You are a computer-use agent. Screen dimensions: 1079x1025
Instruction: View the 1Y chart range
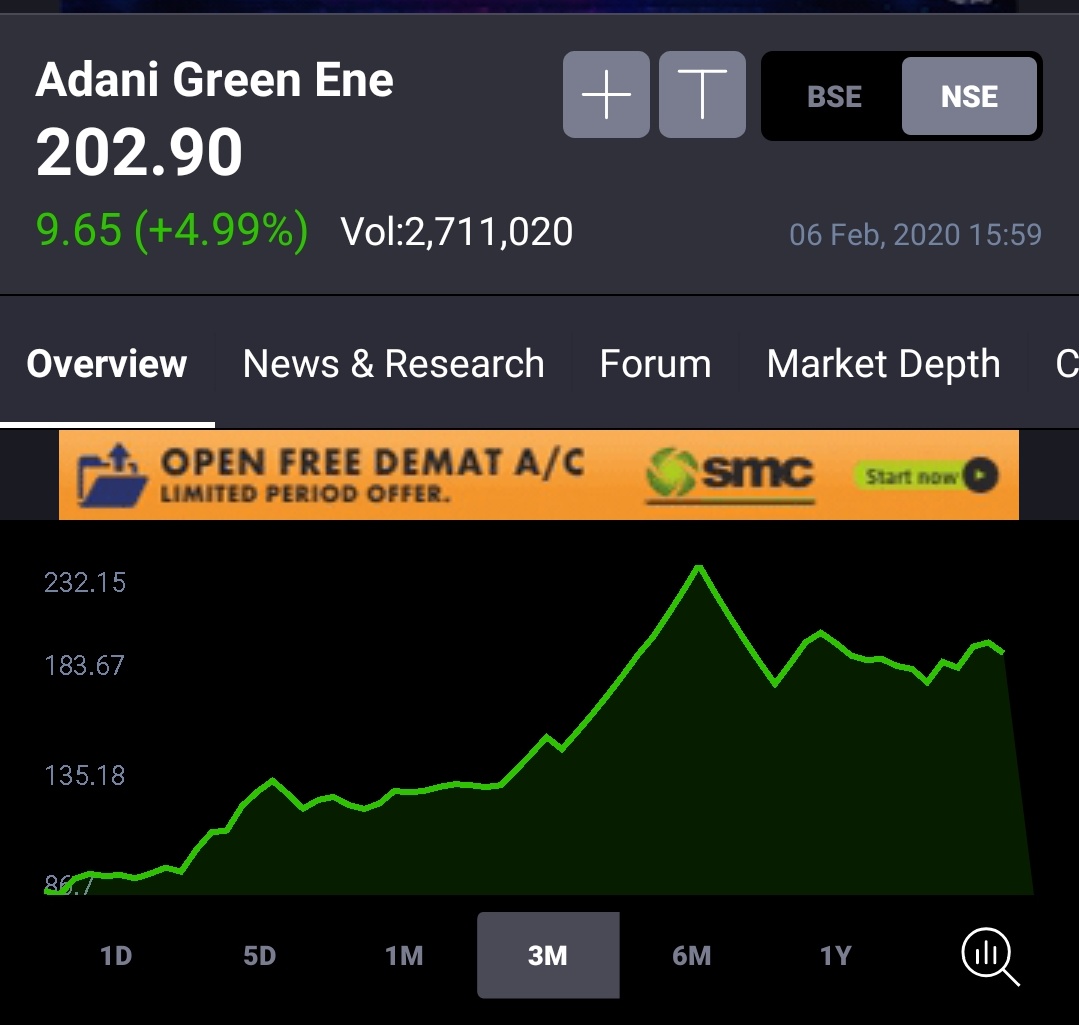click(836, 955)
